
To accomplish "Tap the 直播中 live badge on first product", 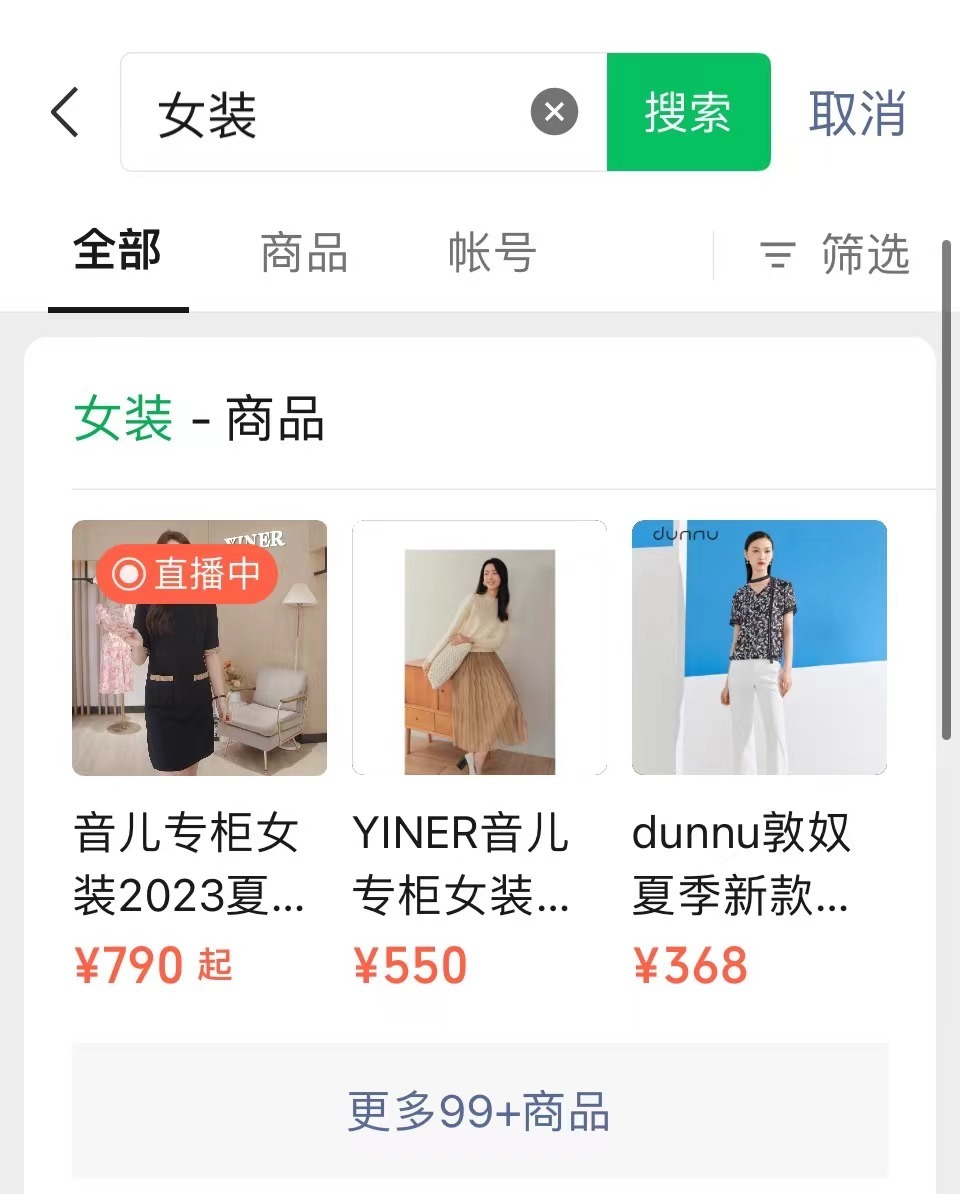I will tap(186, 573).
